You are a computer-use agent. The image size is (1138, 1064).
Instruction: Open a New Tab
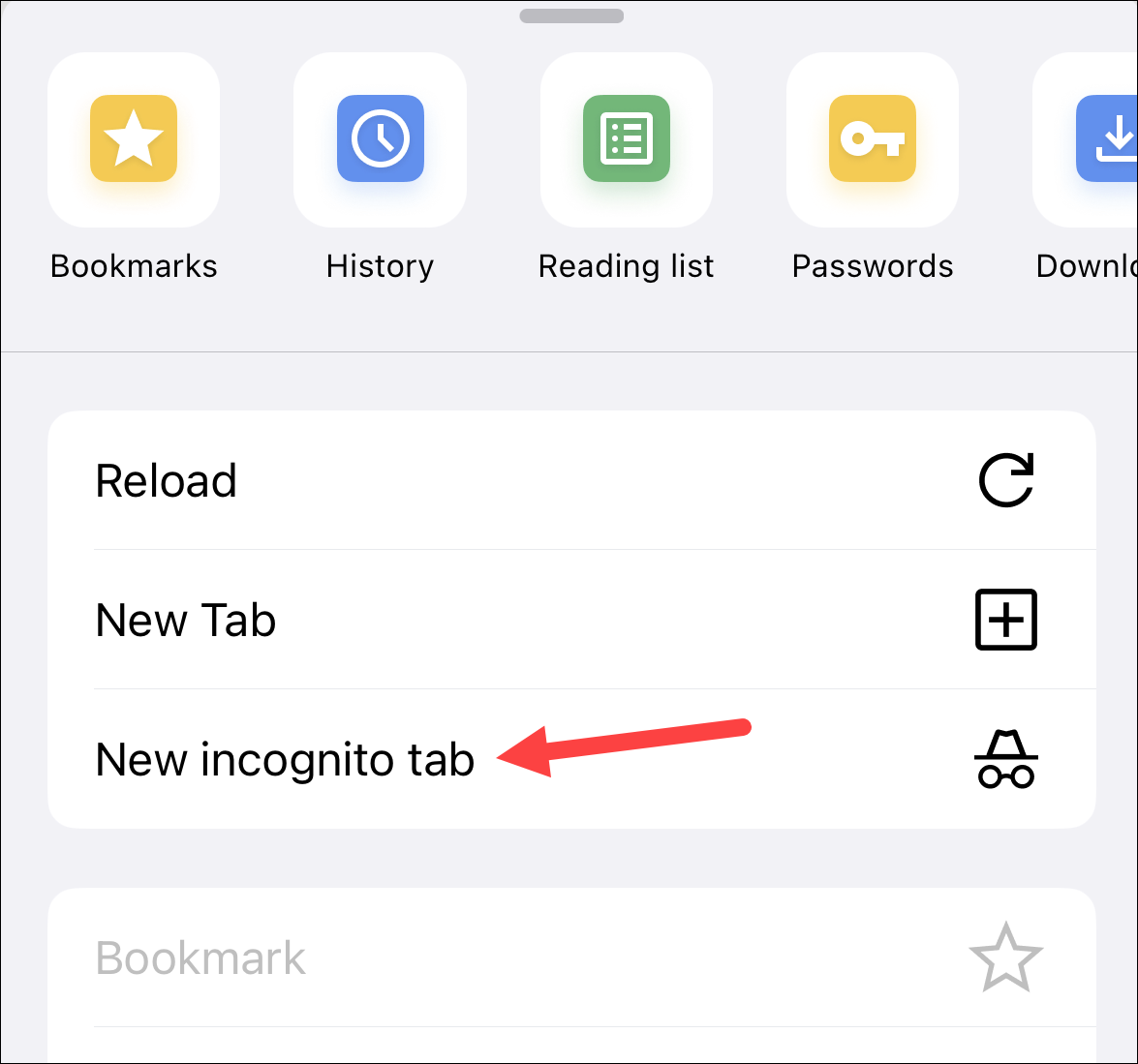(x=571, y=620)
